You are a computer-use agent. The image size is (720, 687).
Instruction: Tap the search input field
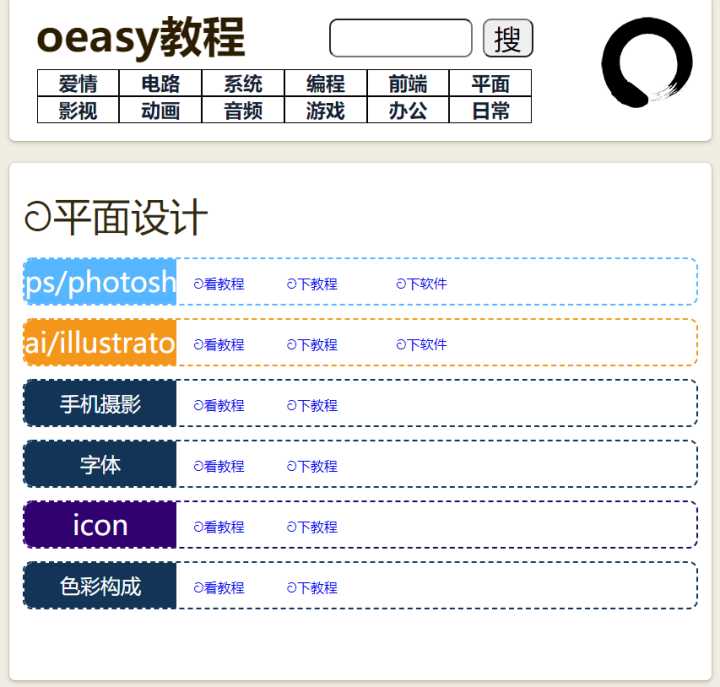coord(400,38)
